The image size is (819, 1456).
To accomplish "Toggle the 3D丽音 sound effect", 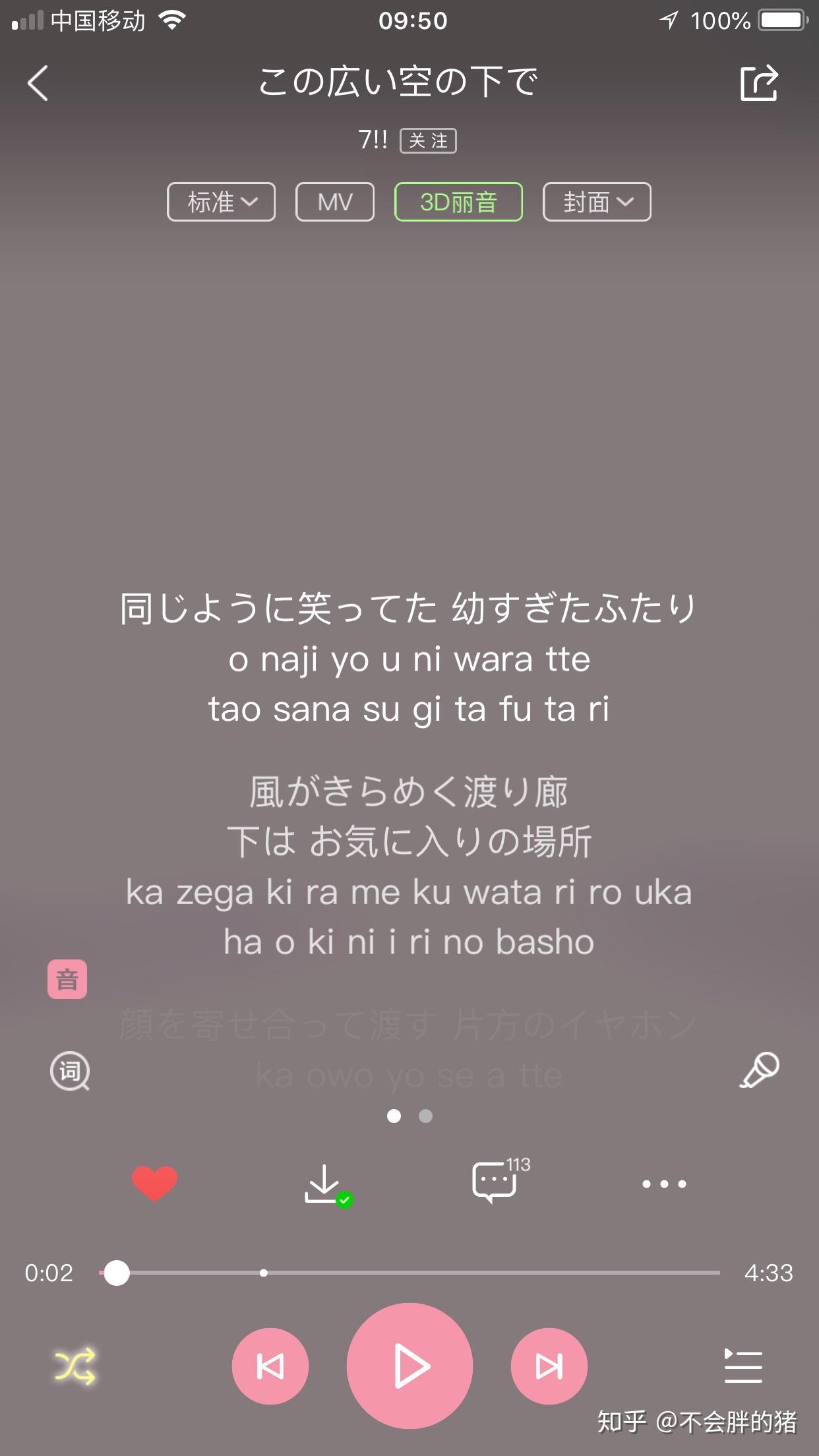I will [458, 202].
